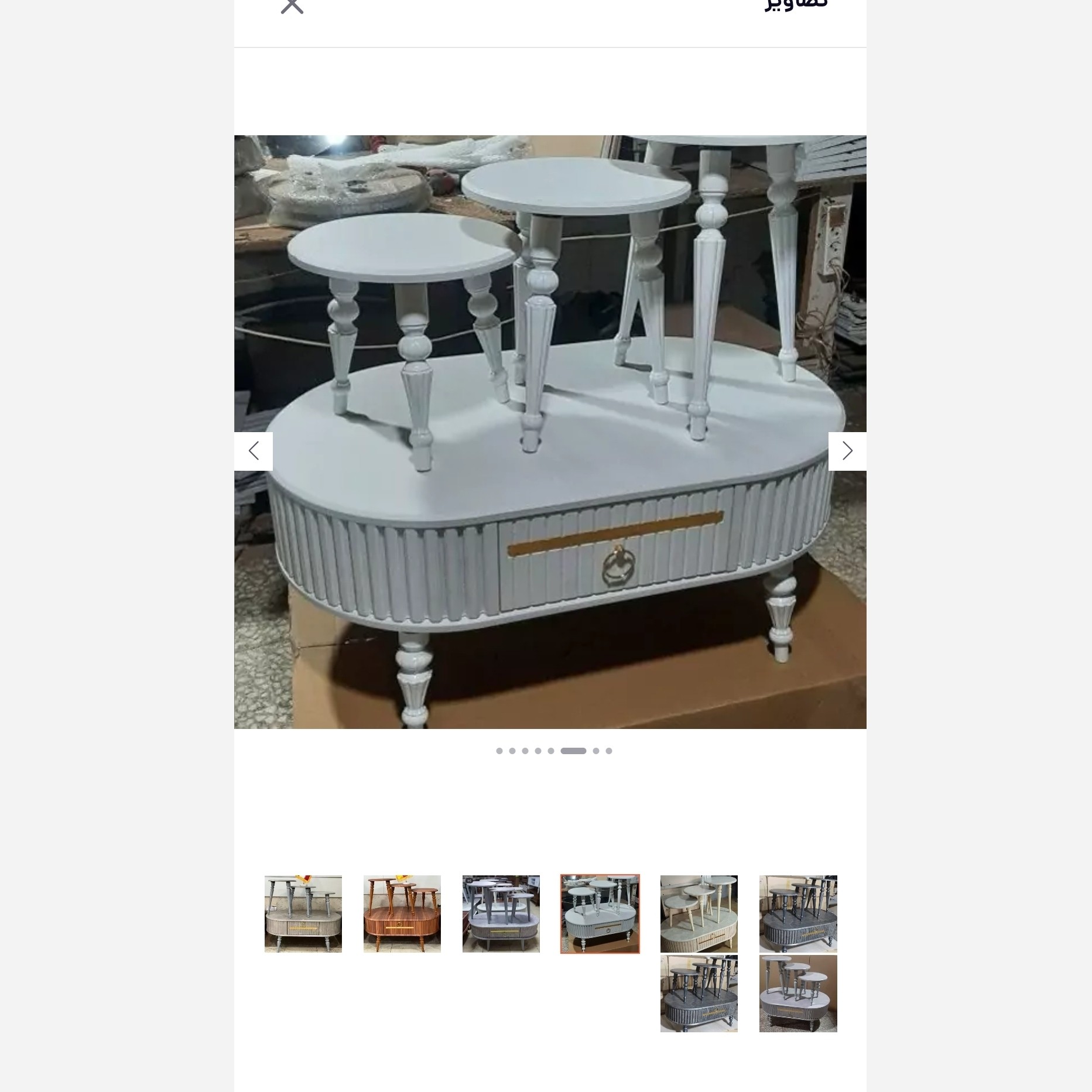Screen dimensions: 1092x1092
Task: Select the last thumbnail with light grey tables
Action: tap(798, 994)
